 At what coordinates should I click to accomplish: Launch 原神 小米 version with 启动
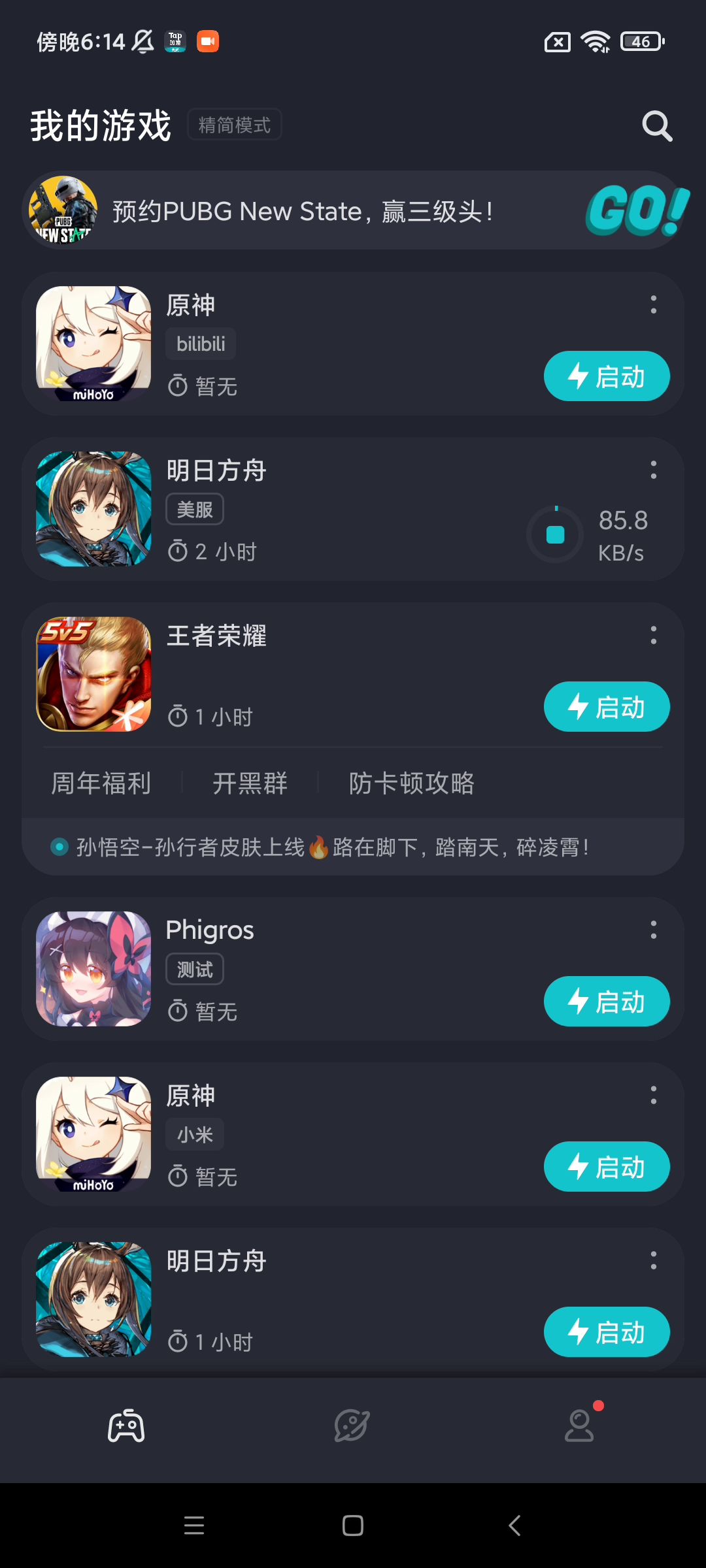point(607,1167)
